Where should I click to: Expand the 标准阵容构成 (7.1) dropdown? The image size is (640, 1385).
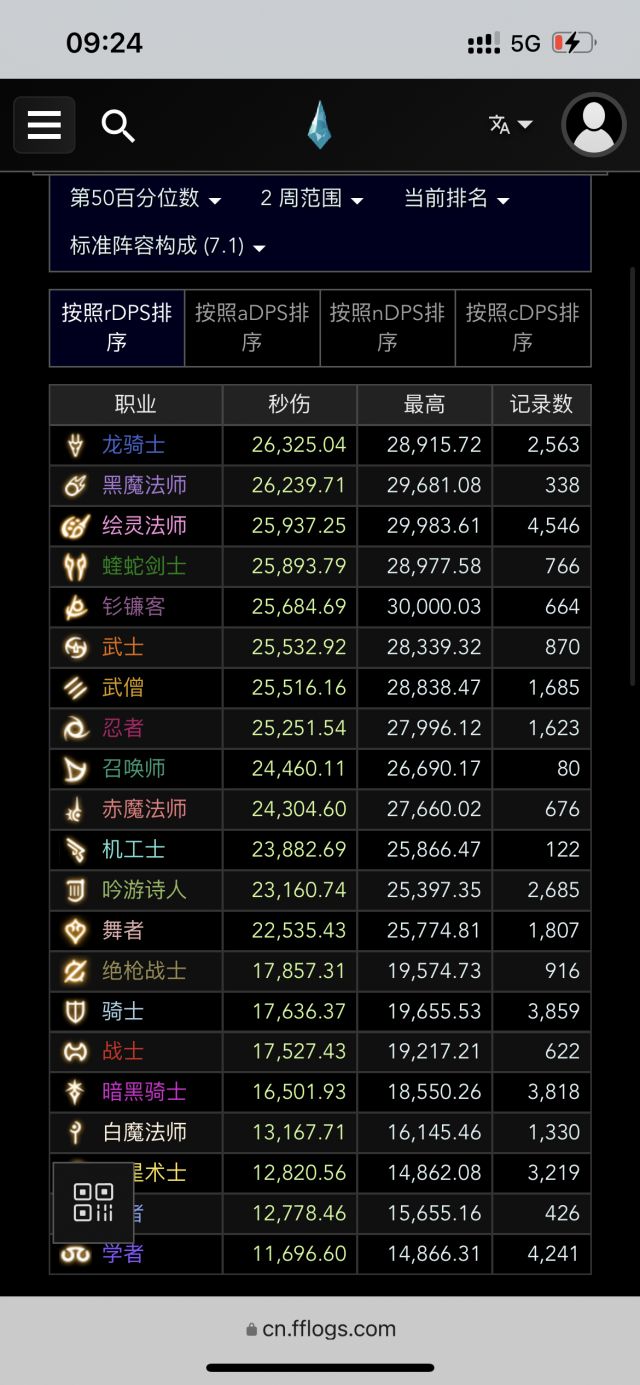(167, 246)
